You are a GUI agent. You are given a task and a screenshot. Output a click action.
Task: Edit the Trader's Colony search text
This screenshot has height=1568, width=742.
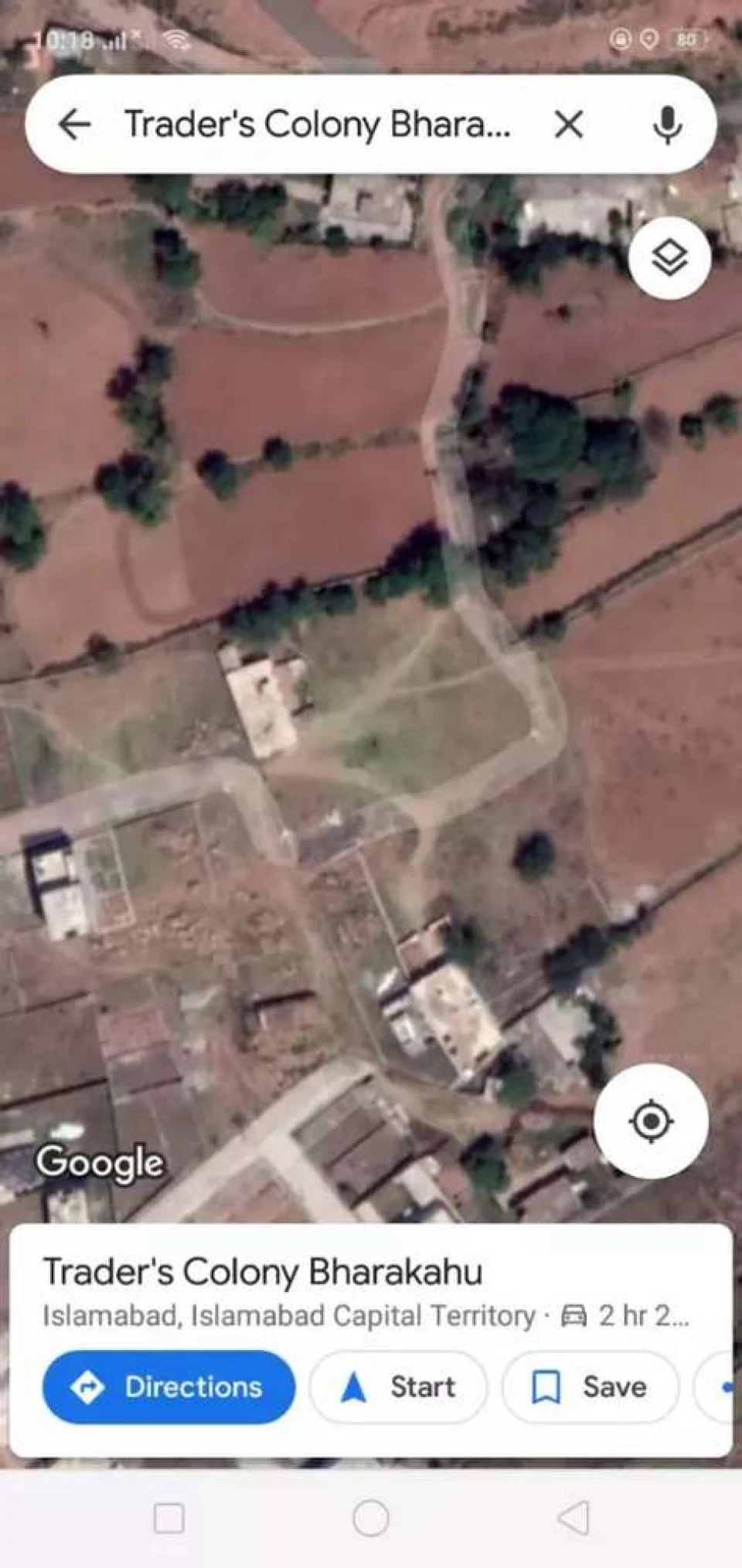(318, 124)
